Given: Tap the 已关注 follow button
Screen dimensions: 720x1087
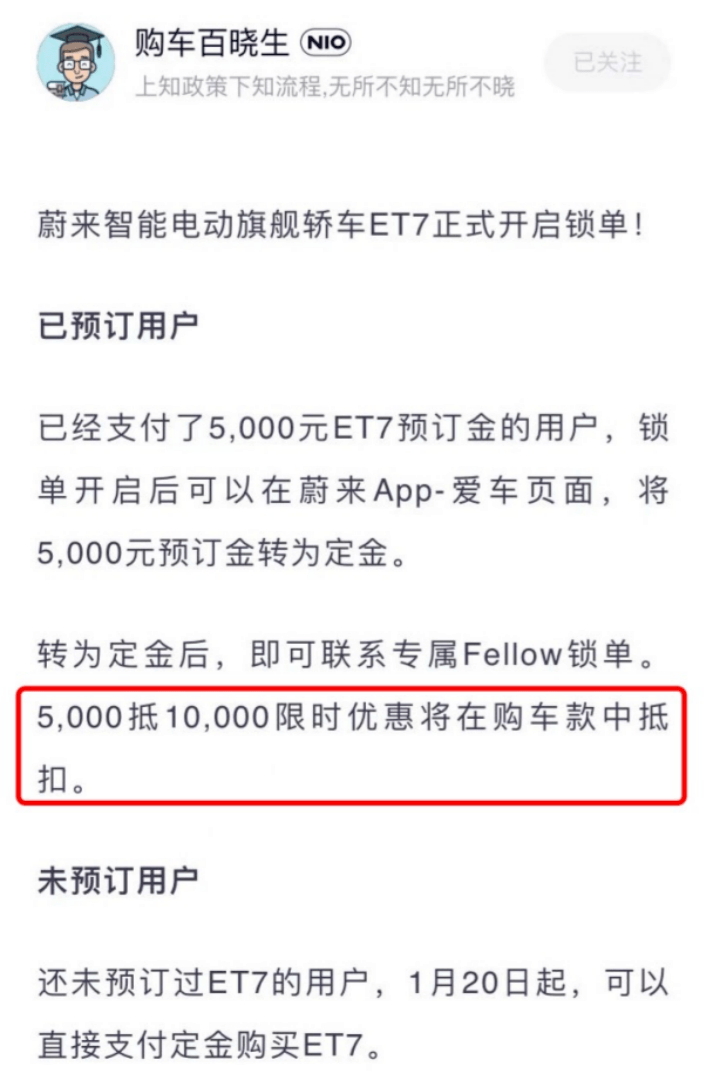Looking at the screenshot, I should (x=607, y=62).
